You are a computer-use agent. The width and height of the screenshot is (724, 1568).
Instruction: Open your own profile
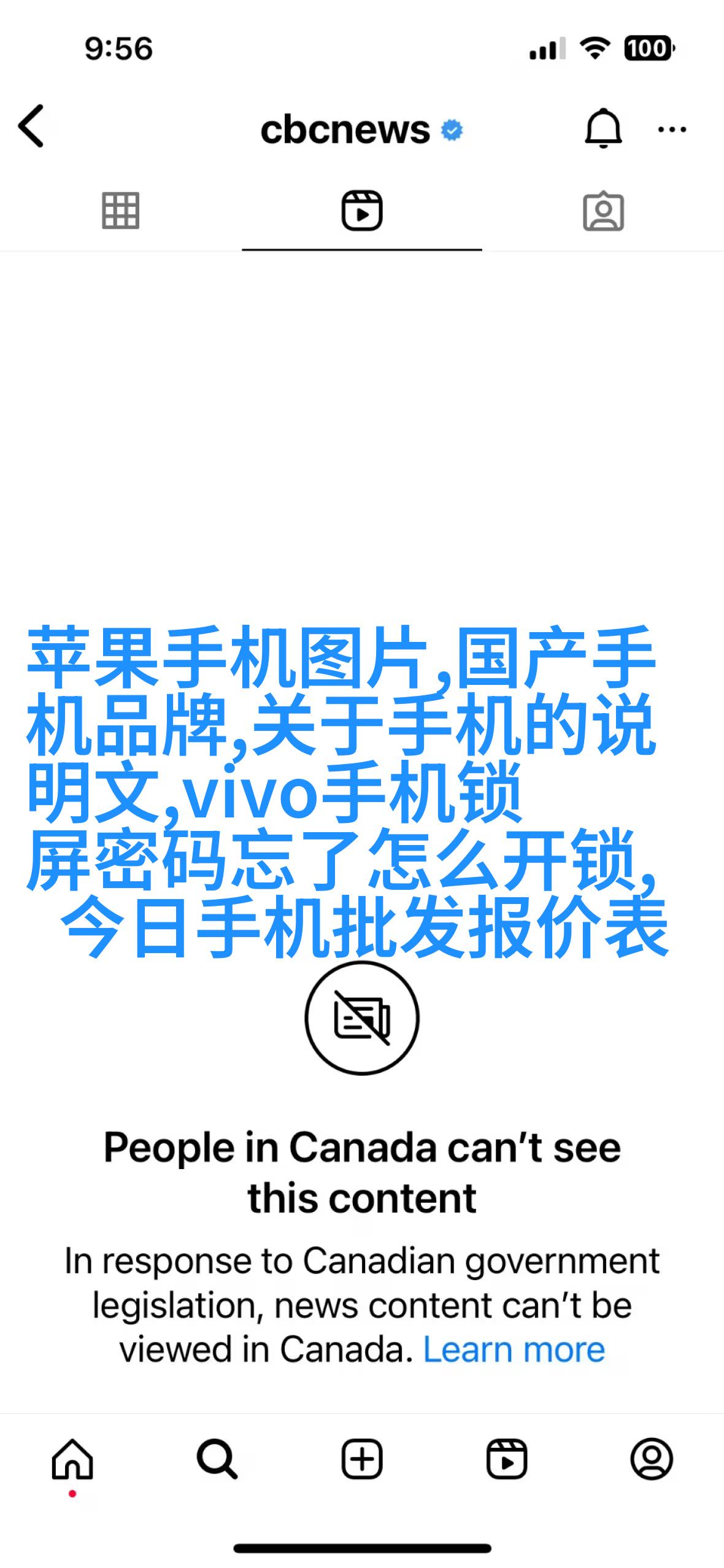click(x=652, y=1459)
